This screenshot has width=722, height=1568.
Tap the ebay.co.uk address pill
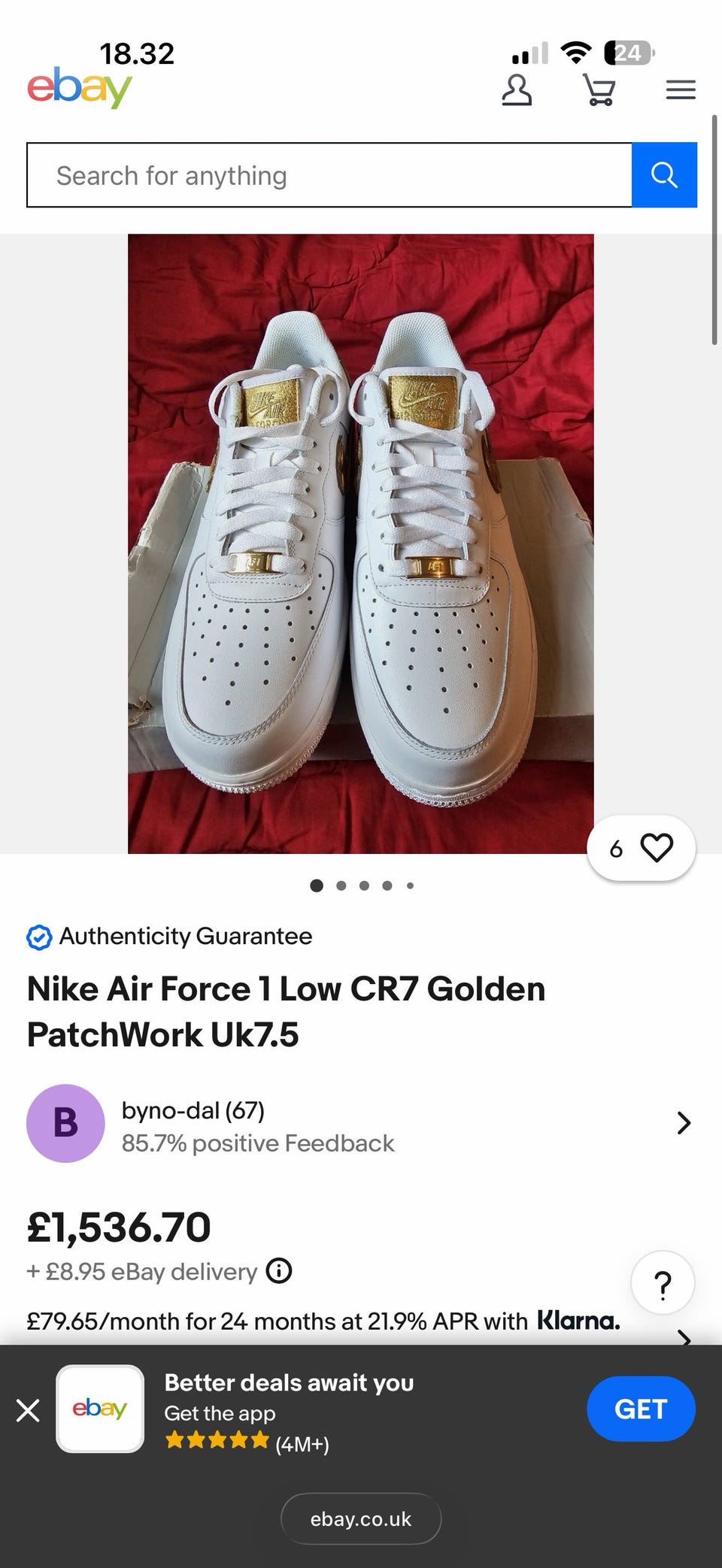361,1519
